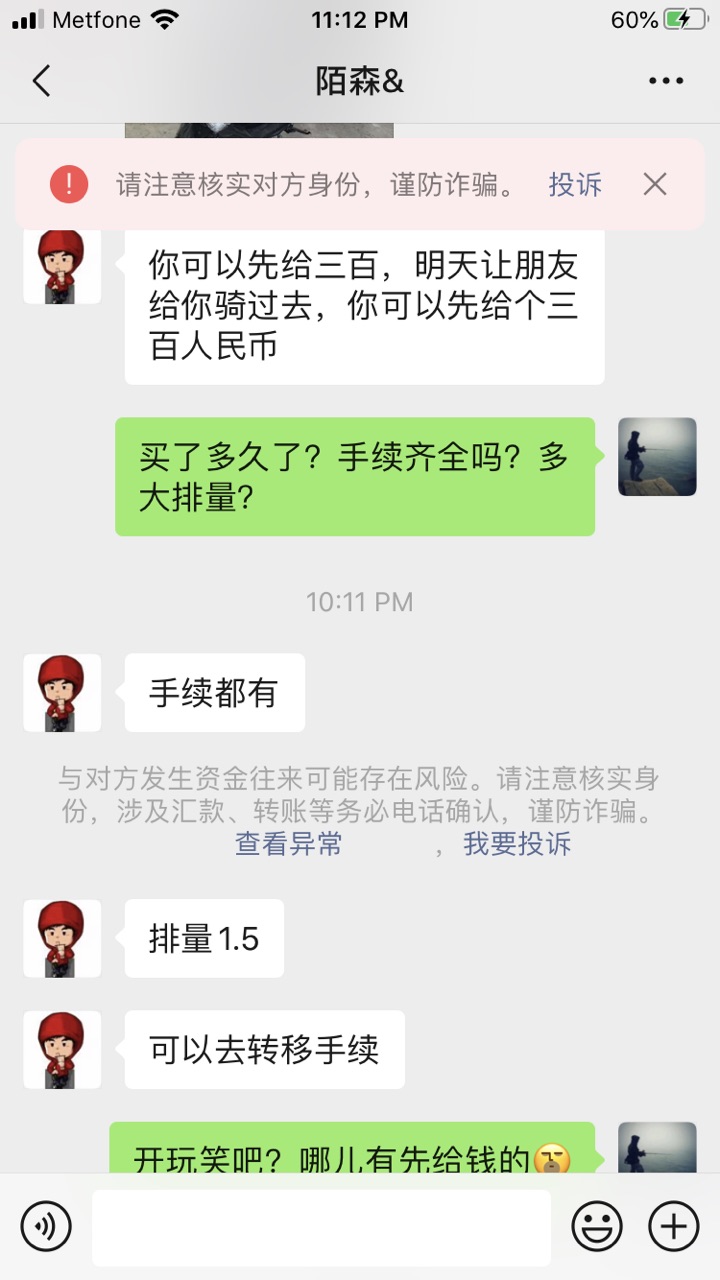Open 我要投诉 link
This screenshot has height=1280, width=720.
[x=517, y=844]
